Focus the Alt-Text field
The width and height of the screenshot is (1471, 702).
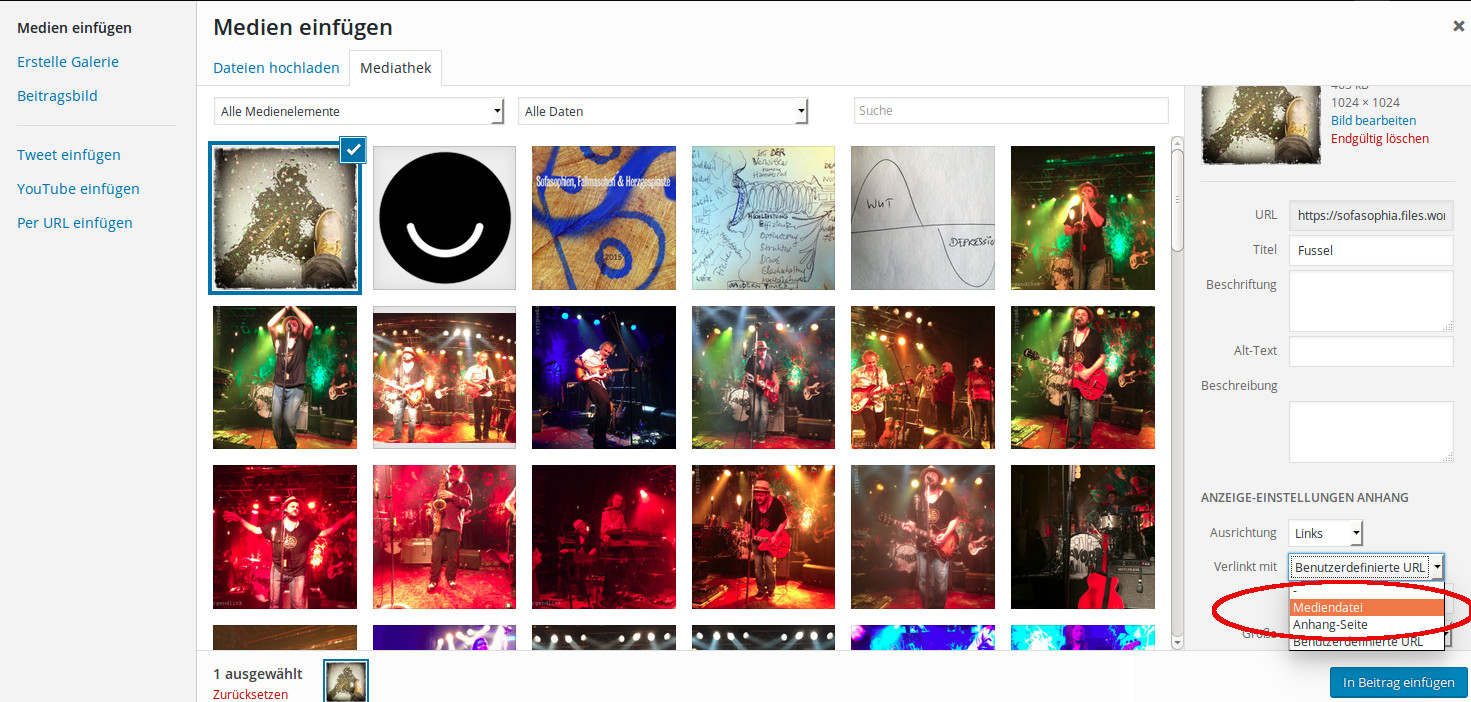(x=1370, y=351)
